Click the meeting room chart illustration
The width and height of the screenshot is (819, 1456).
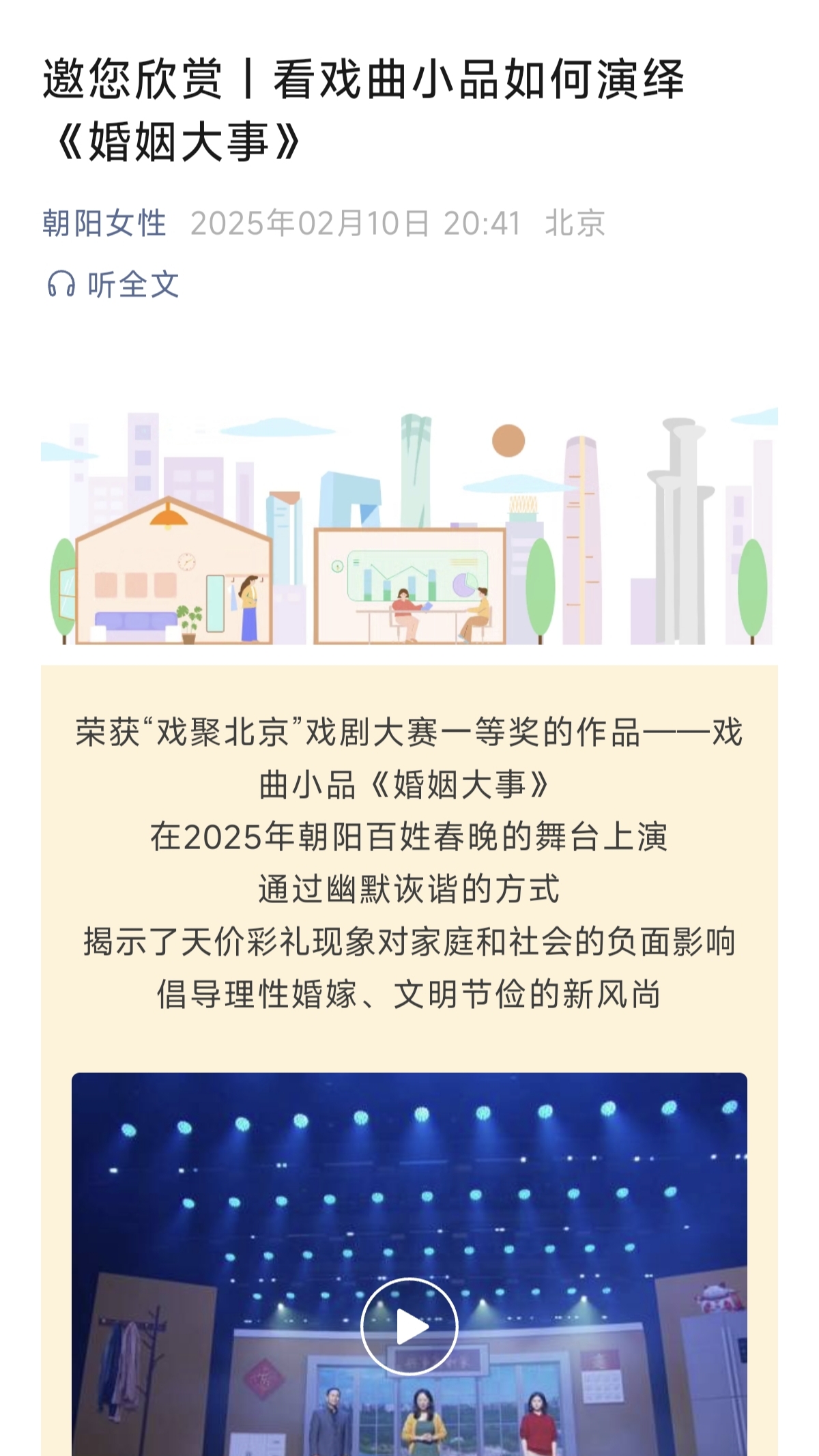(x=409, y=587)
